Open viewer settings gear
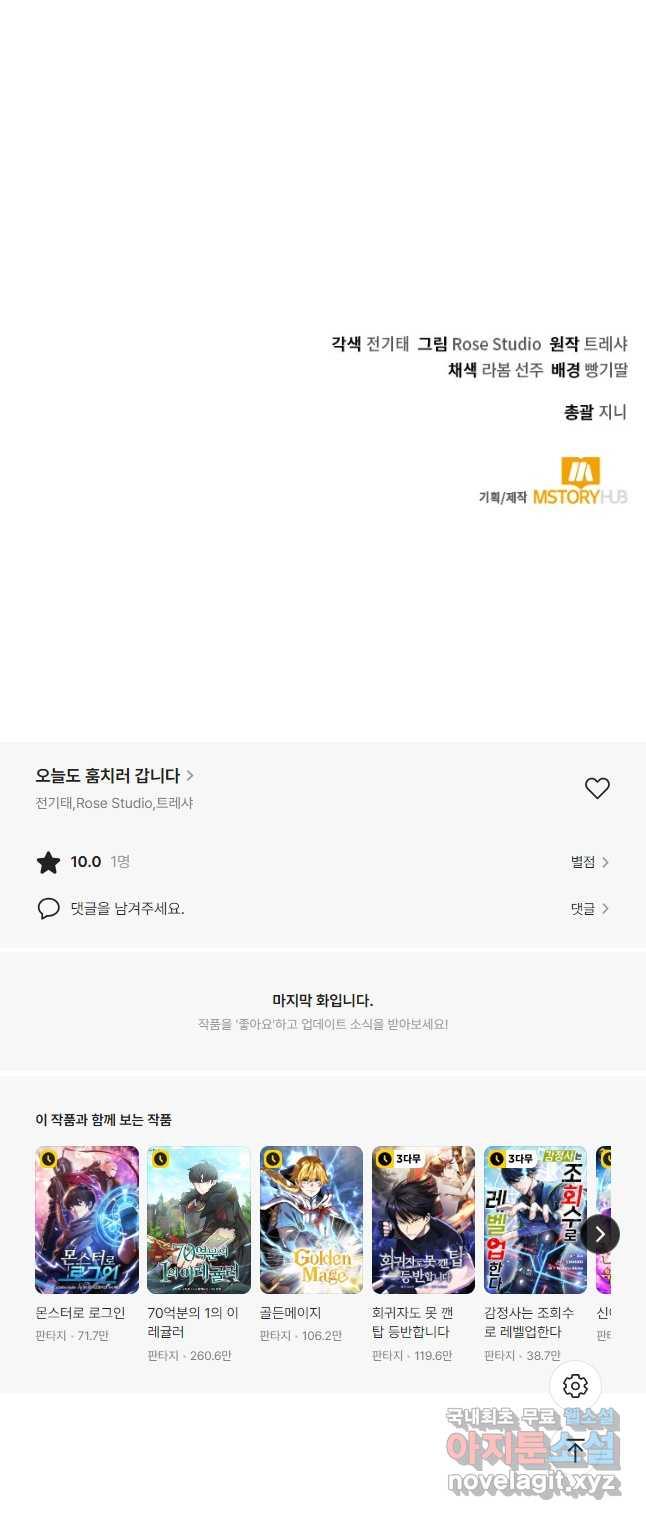646x1520 pixels. click(575, 1386)
